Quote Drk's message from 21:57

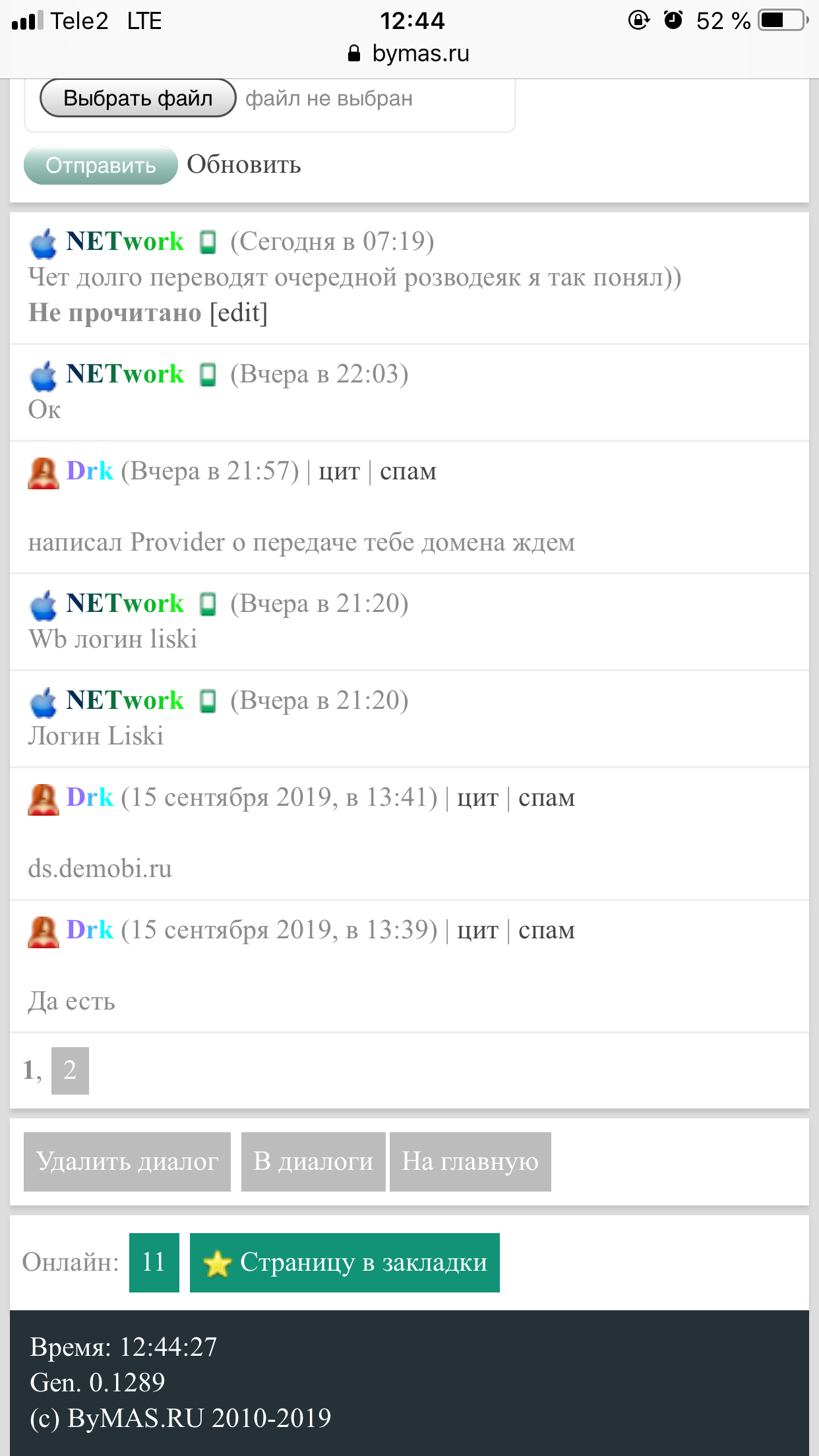339,471
